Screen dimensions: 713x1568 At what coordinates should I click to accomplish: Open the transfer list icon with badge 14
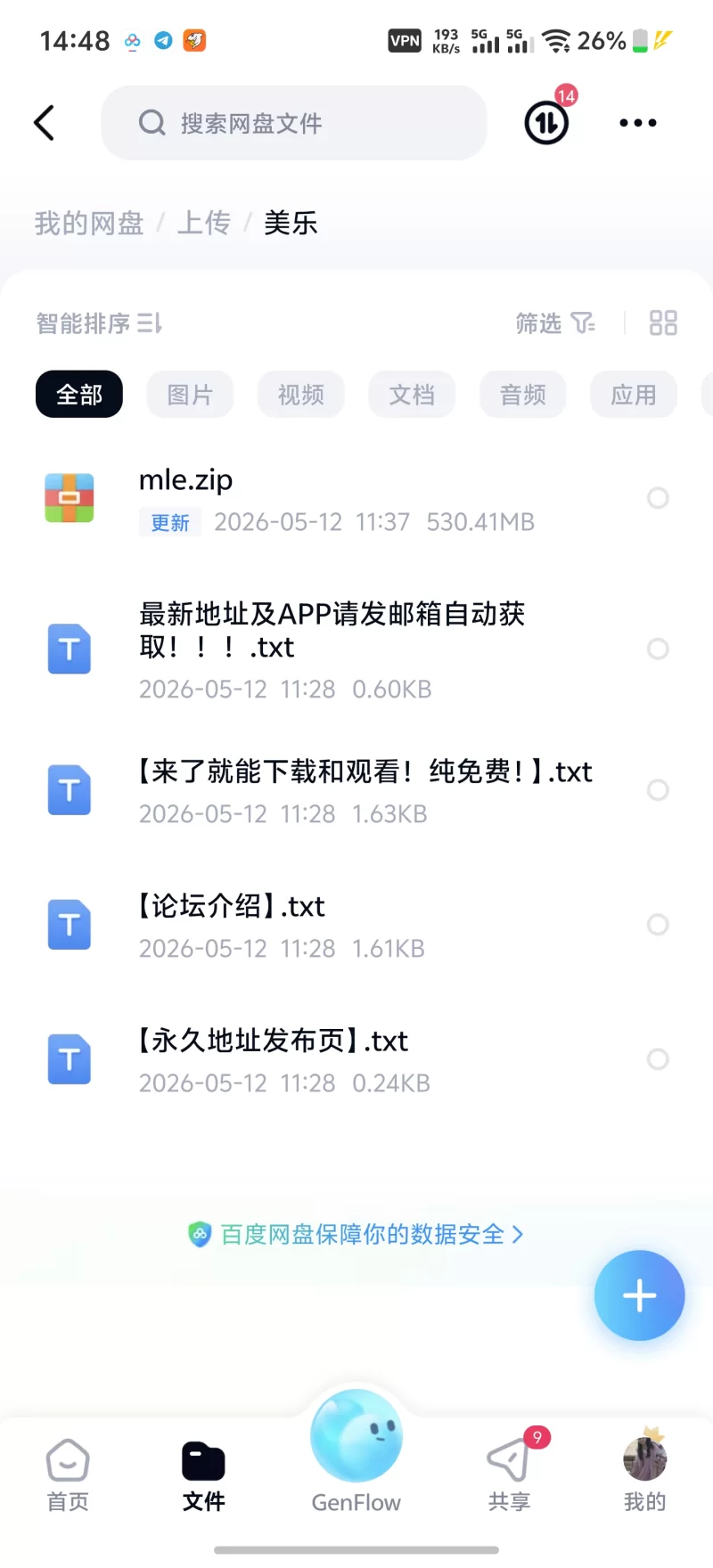click(547, 122)
